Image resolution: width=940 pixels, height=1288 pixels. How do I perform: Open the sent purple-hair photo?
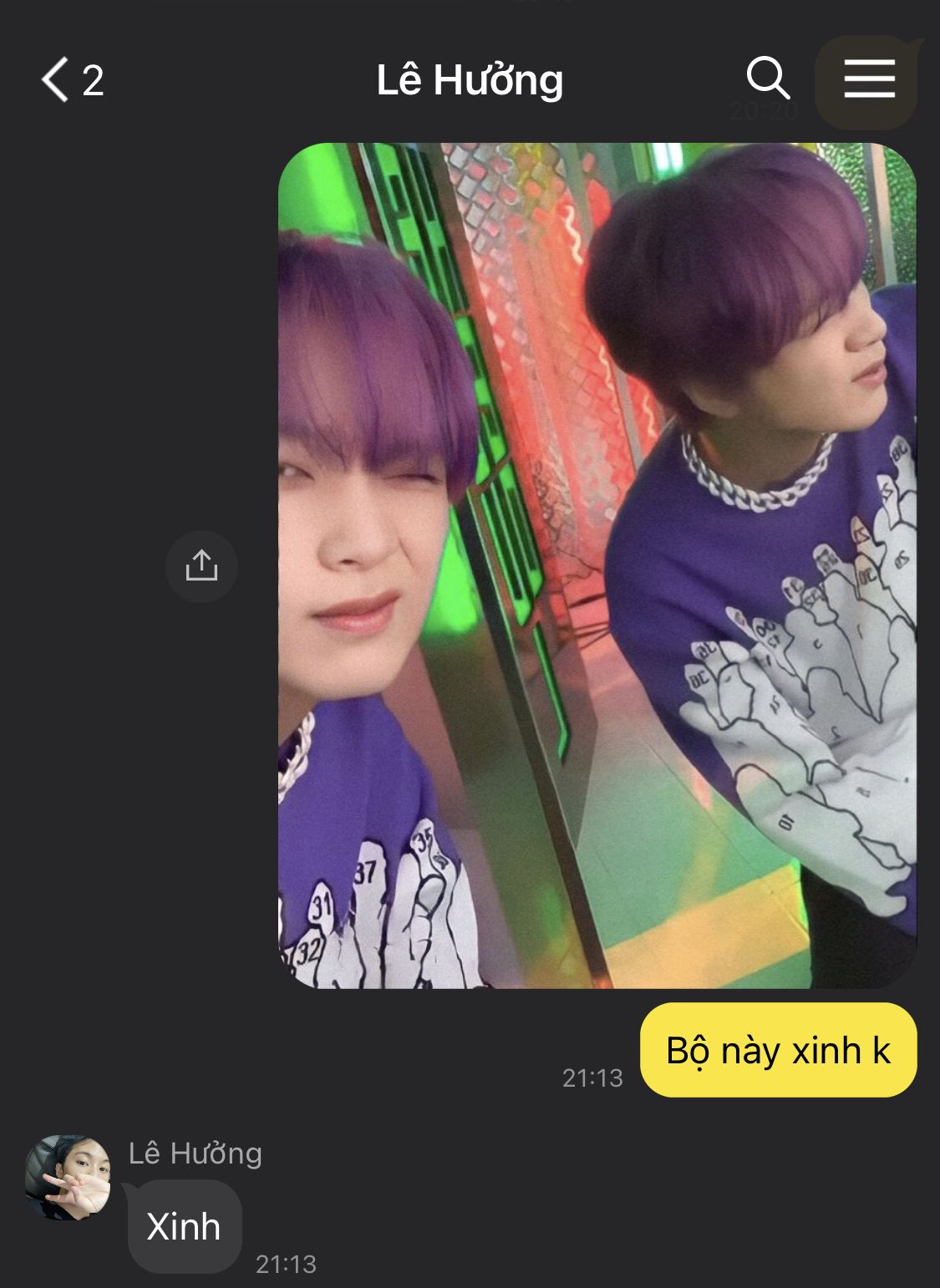click(x=597, y=565)
